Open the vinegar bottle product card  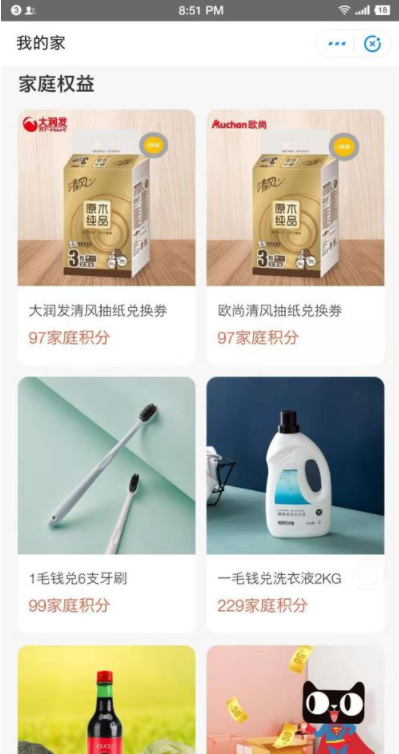tap(107, 700)
